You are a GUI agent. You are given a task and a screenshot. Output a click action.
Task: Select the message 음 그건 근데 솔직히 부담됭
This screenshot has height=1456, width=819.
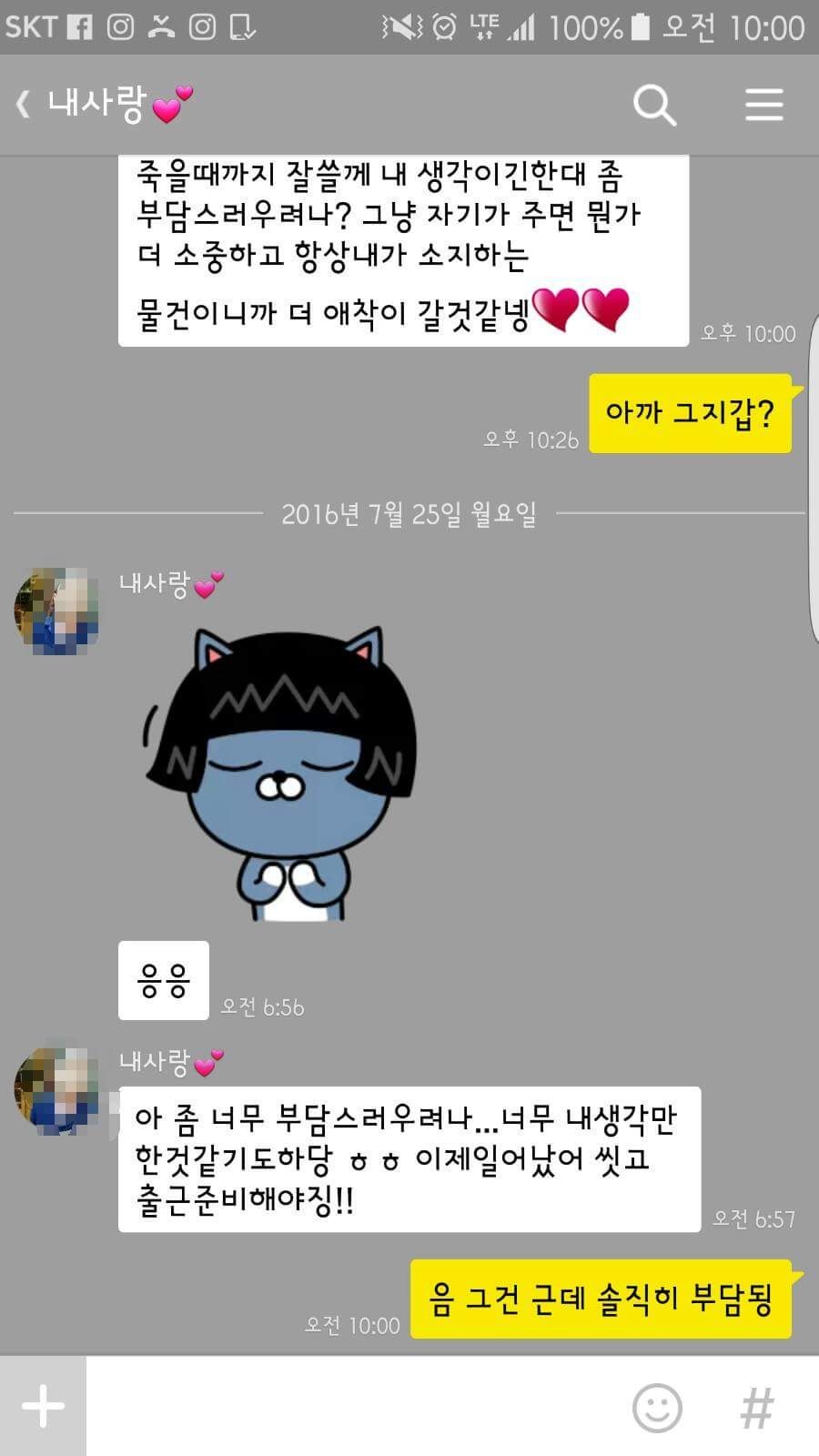(x=602, y=1301)
